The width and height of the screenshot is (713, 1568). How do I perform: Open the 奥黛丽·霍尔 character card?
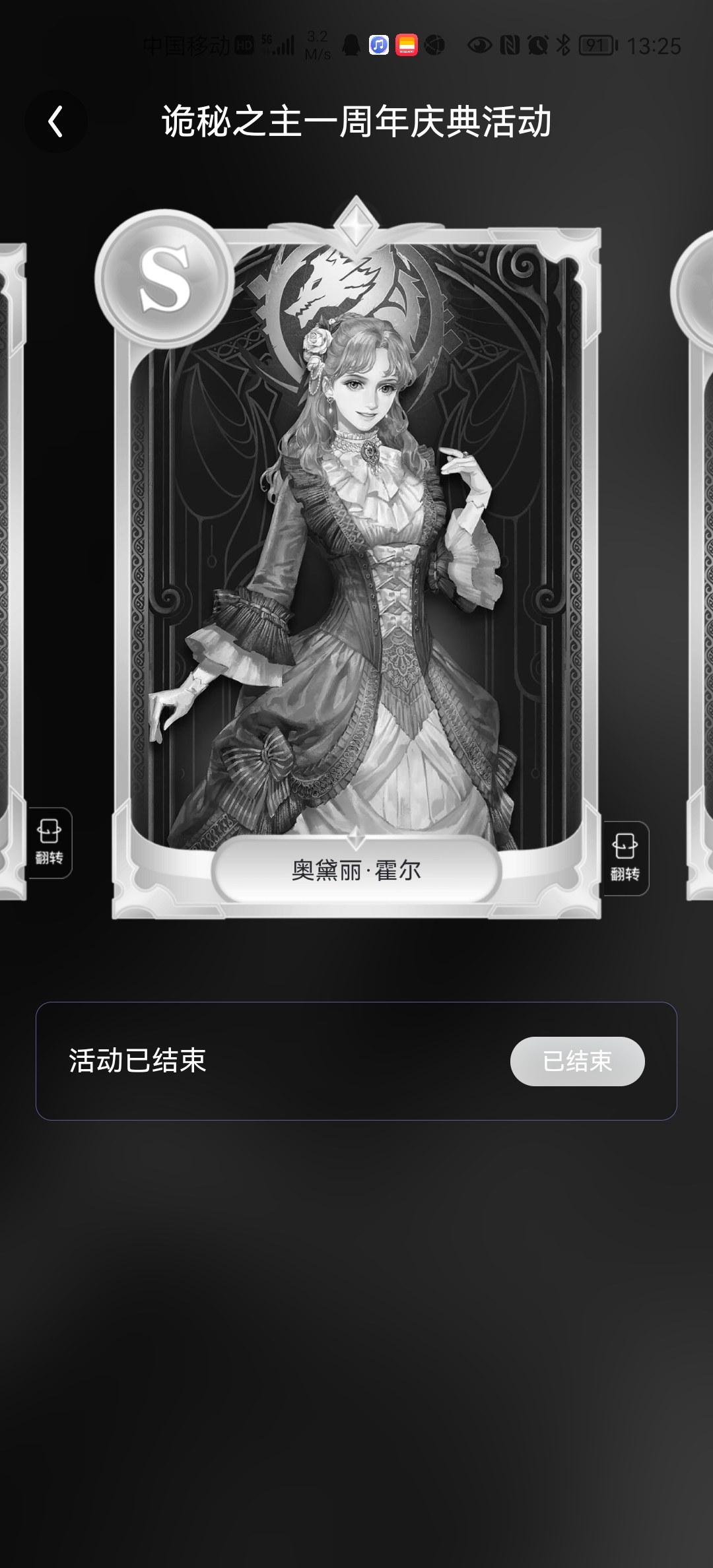[x=356, y=561]
